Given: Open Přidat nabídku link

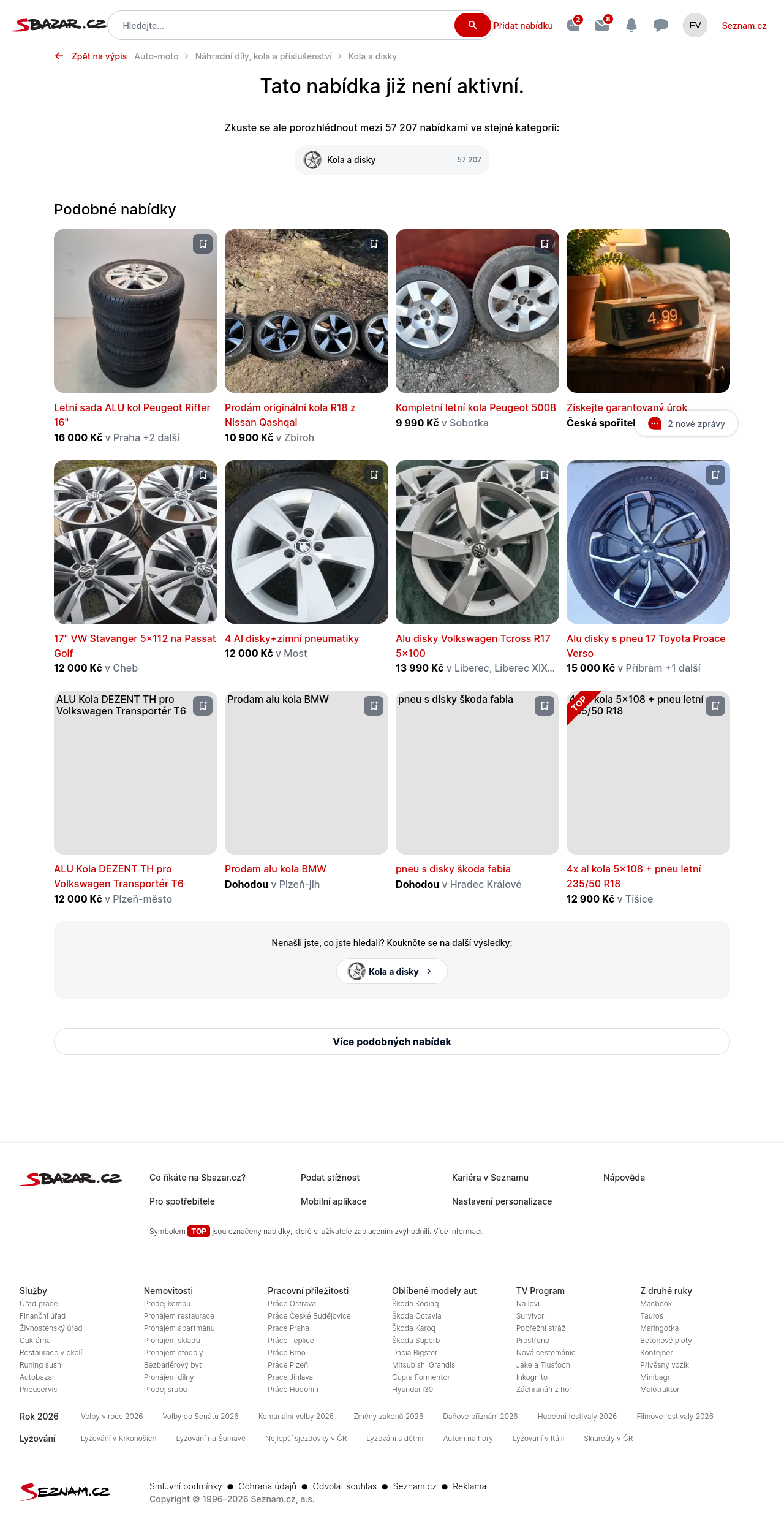Looking at the screenshot, I should click(523, 26).
